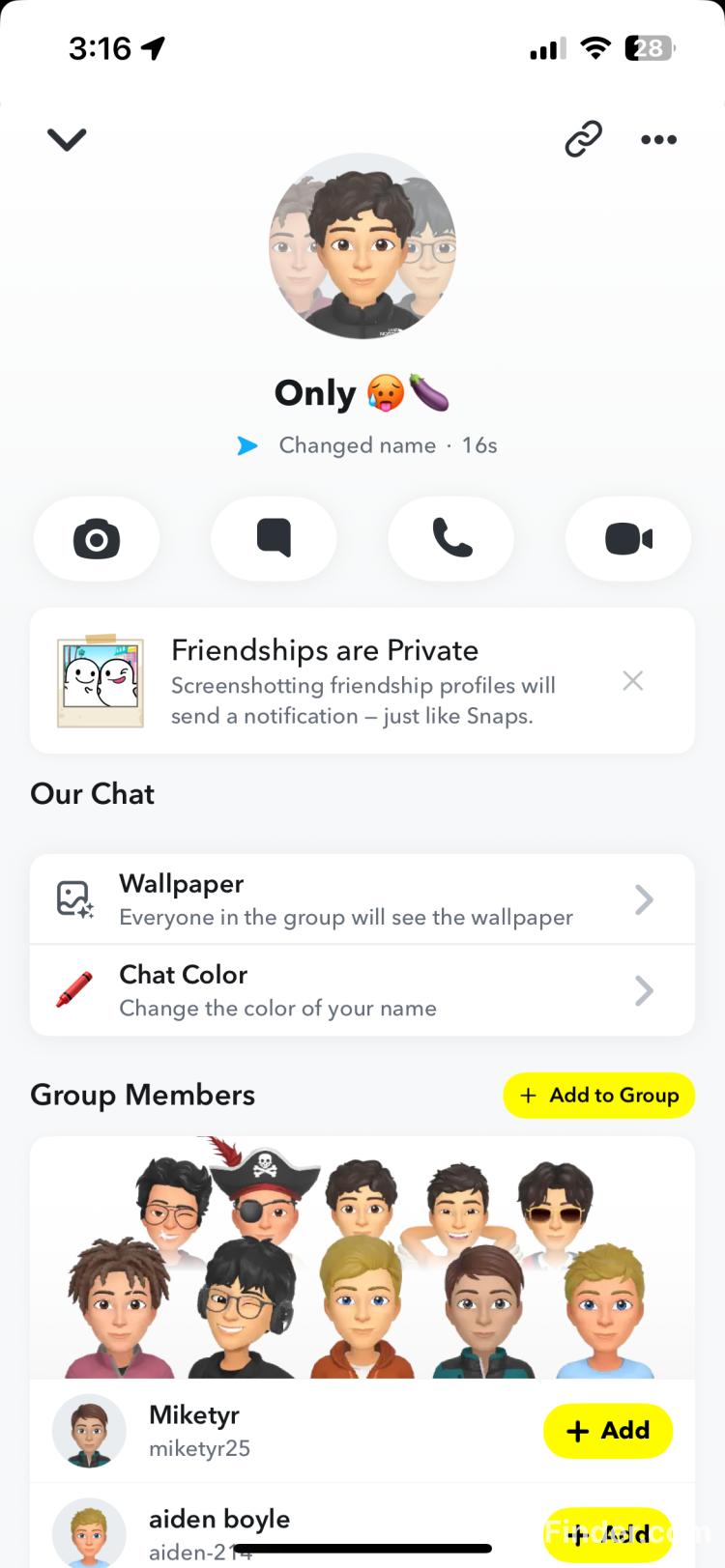The width and height of the screenshot is (725, 1568).
Task: Dismiss the Friendships are Private banner
Action: tap(633, 681)
